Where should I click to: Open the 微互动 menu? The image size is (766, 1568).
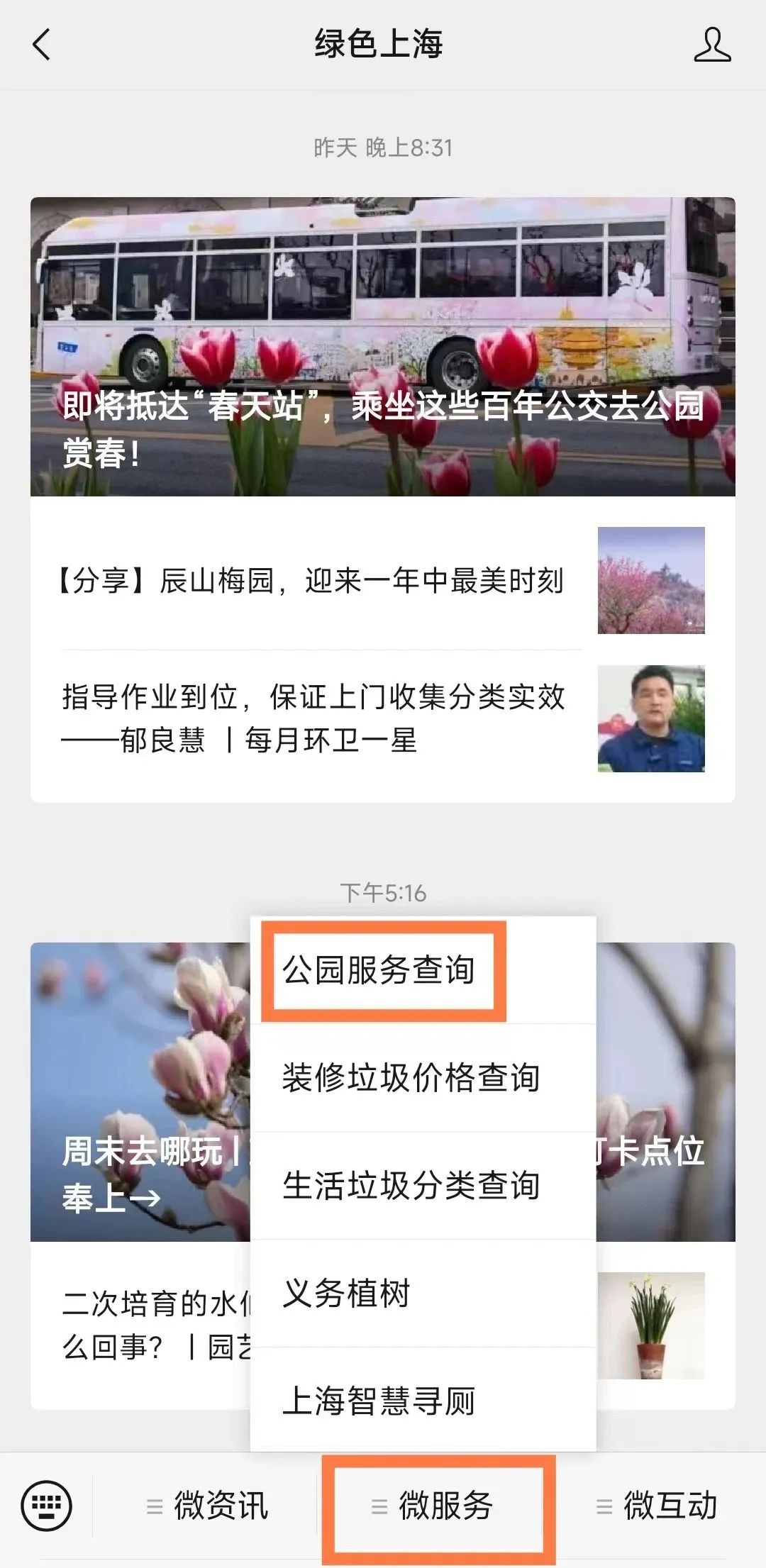point(657,1506)
